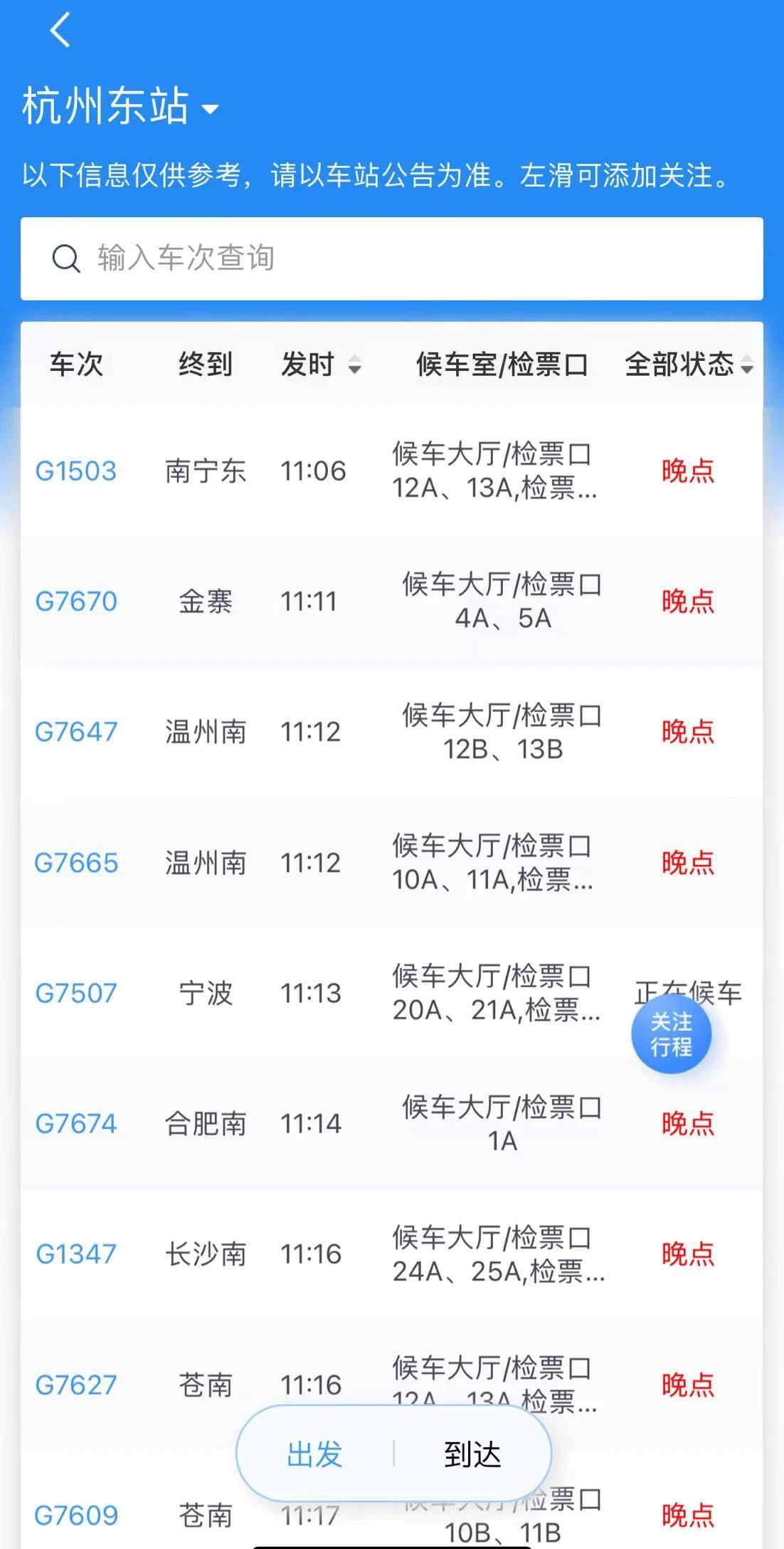Sort trains by 发时 departure time
This screenshot has height=1549, width=784.
pyautogui.click(x=320, y=365)
